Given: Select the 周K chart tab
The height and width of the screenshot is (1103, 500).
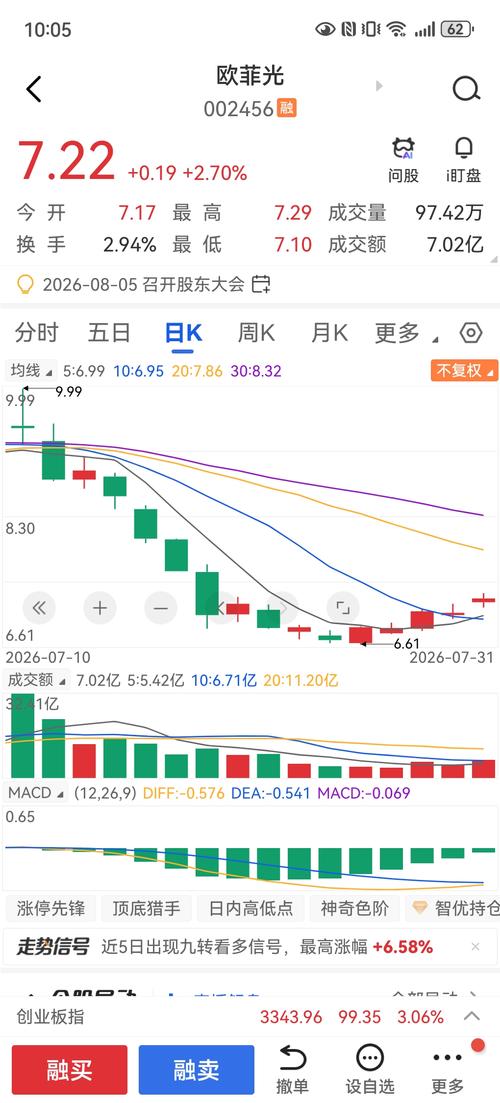Looking at the screenshot, I should [x=256, y=333].
